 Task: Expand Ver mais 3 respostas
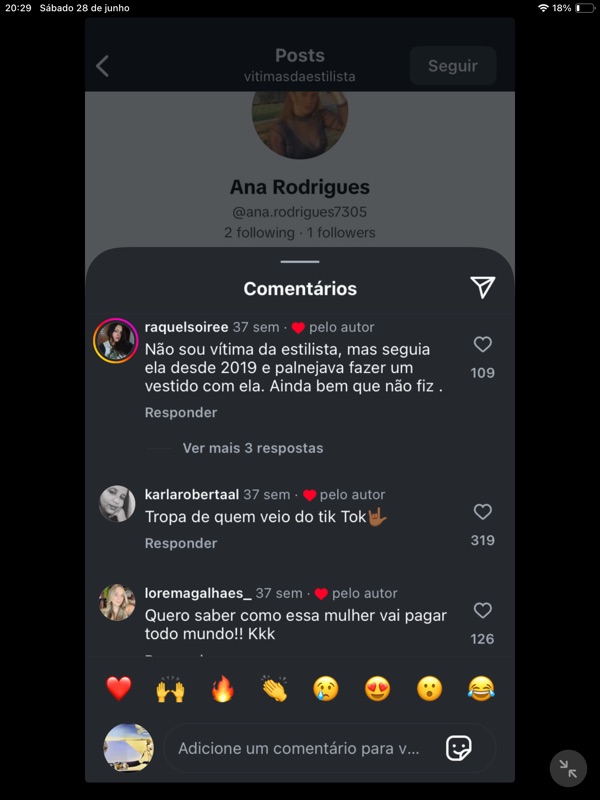[252, 448]
